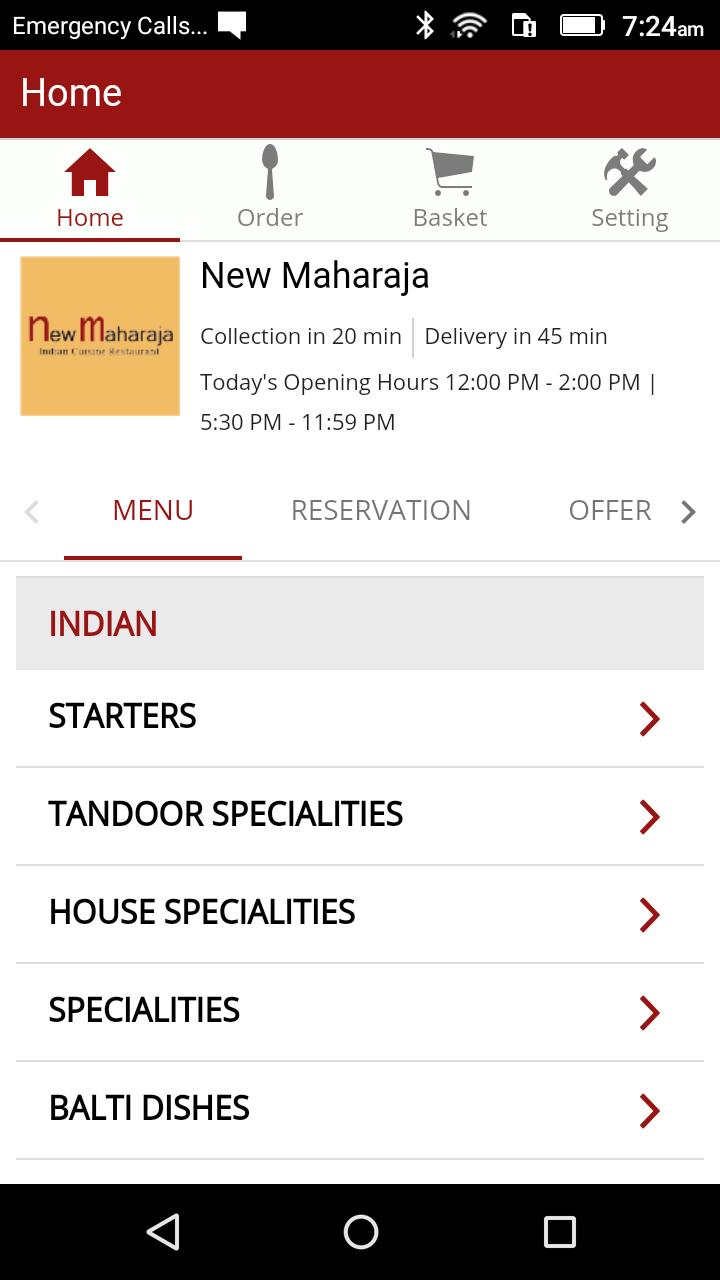Open Tandoor Specialities
The image size is (720, 1280).
click(360, 815)
